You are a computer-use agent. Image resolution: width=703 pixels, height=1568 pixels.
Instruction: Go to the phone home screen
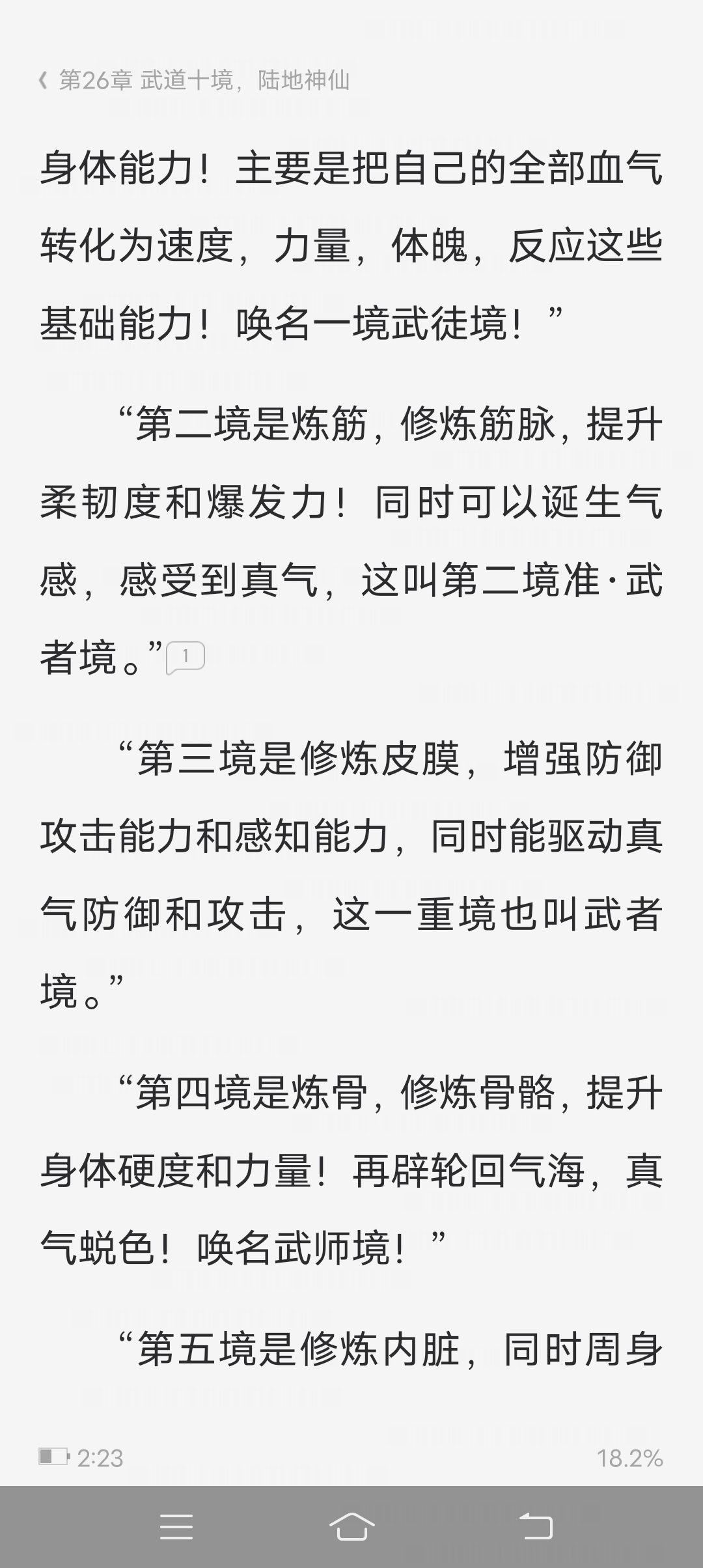(351, 1527)
